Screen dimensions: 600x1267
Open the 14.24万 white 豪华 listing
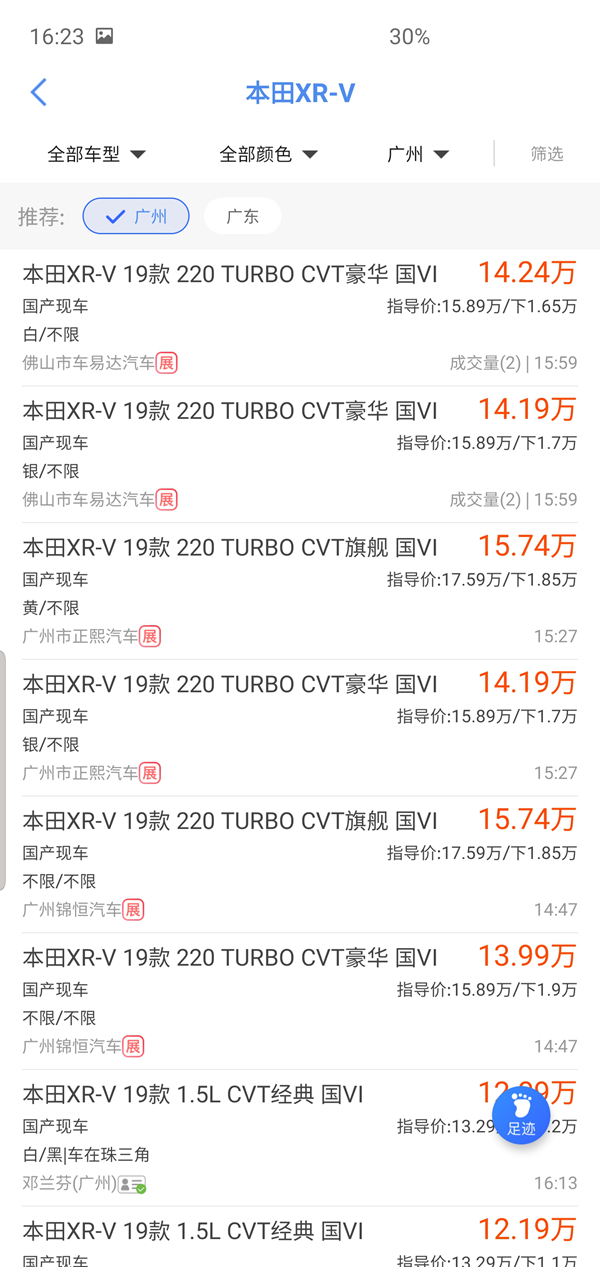pos(300,318)
